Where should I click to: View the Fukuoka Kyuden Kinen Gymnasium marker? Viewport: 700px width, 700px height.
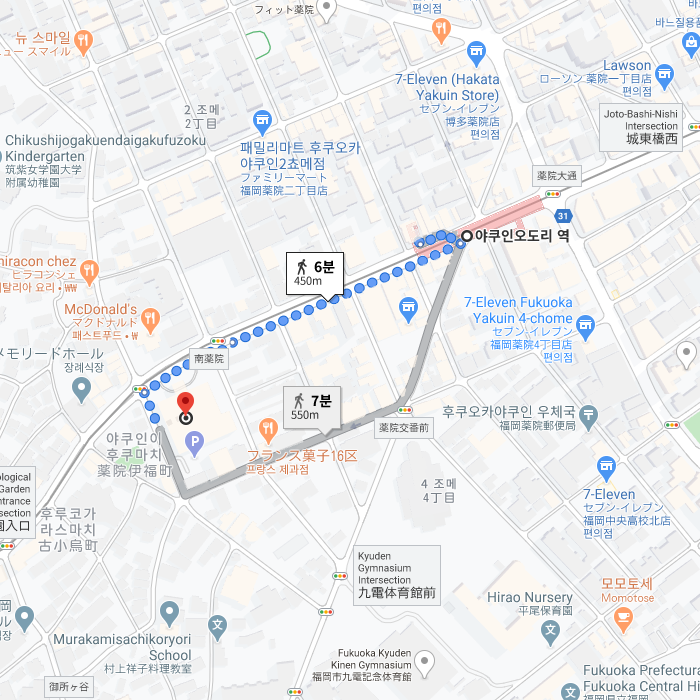click(x=425, y=662)
